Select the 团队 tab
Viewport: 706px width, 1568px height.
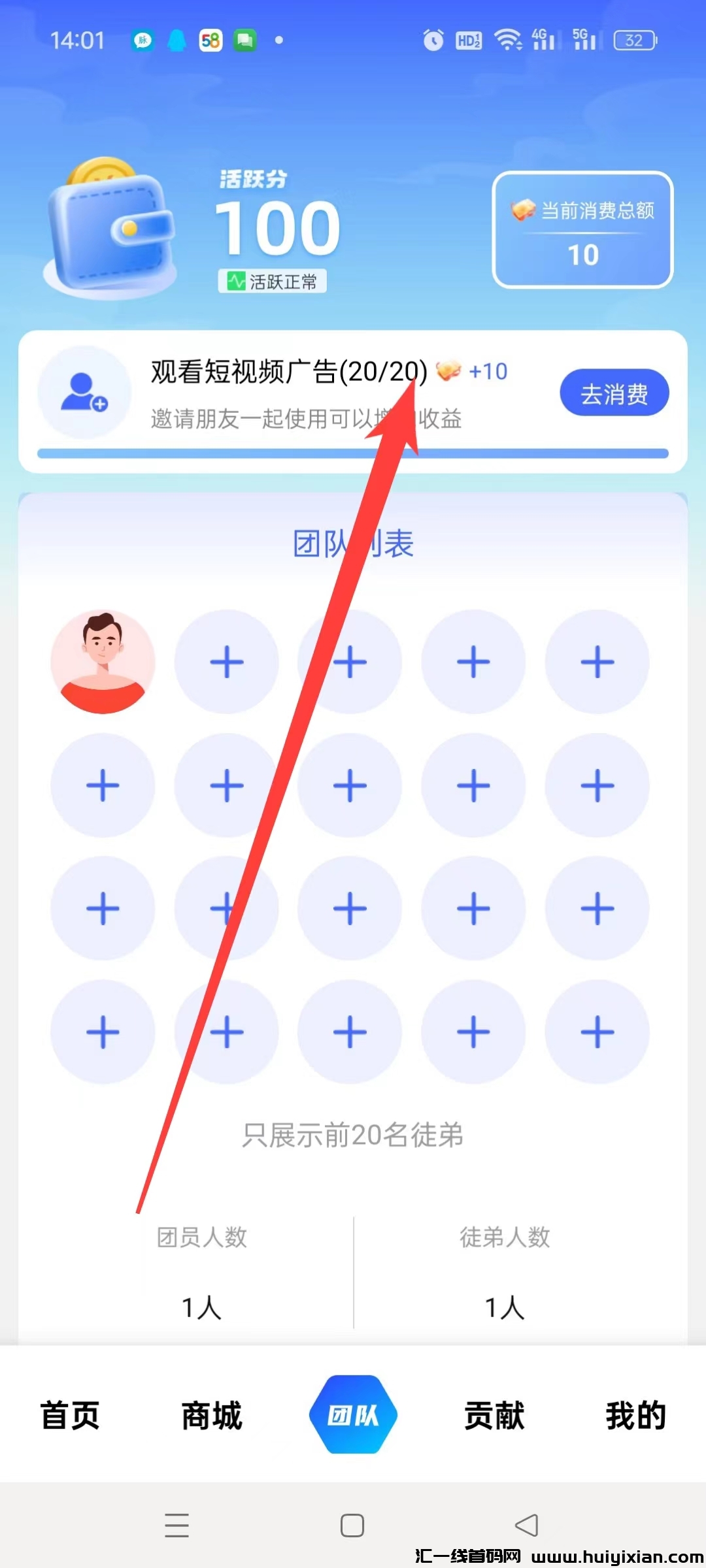tap(353, 1415)
